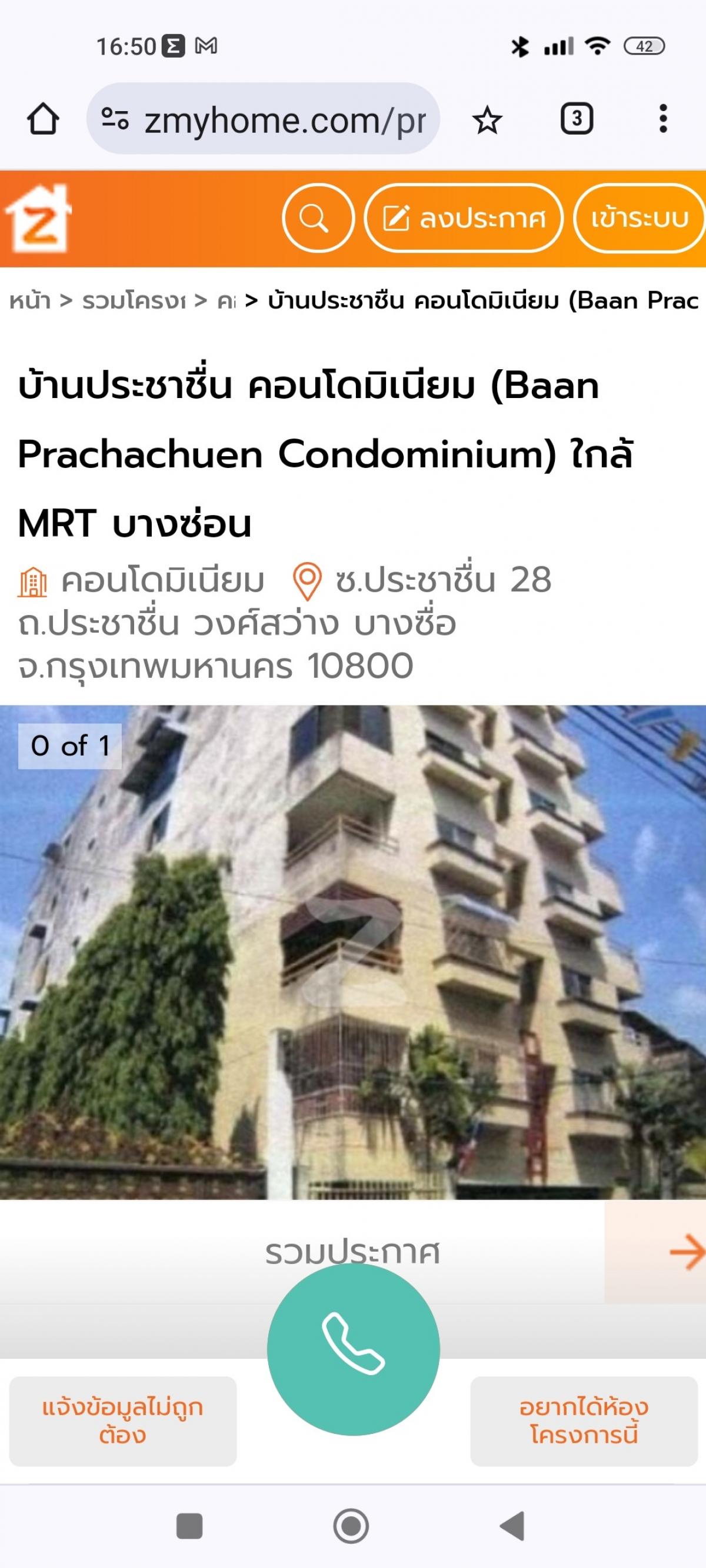Open the condominium building photo
Screen dimensions: 706x1568
tap(352, 952)
